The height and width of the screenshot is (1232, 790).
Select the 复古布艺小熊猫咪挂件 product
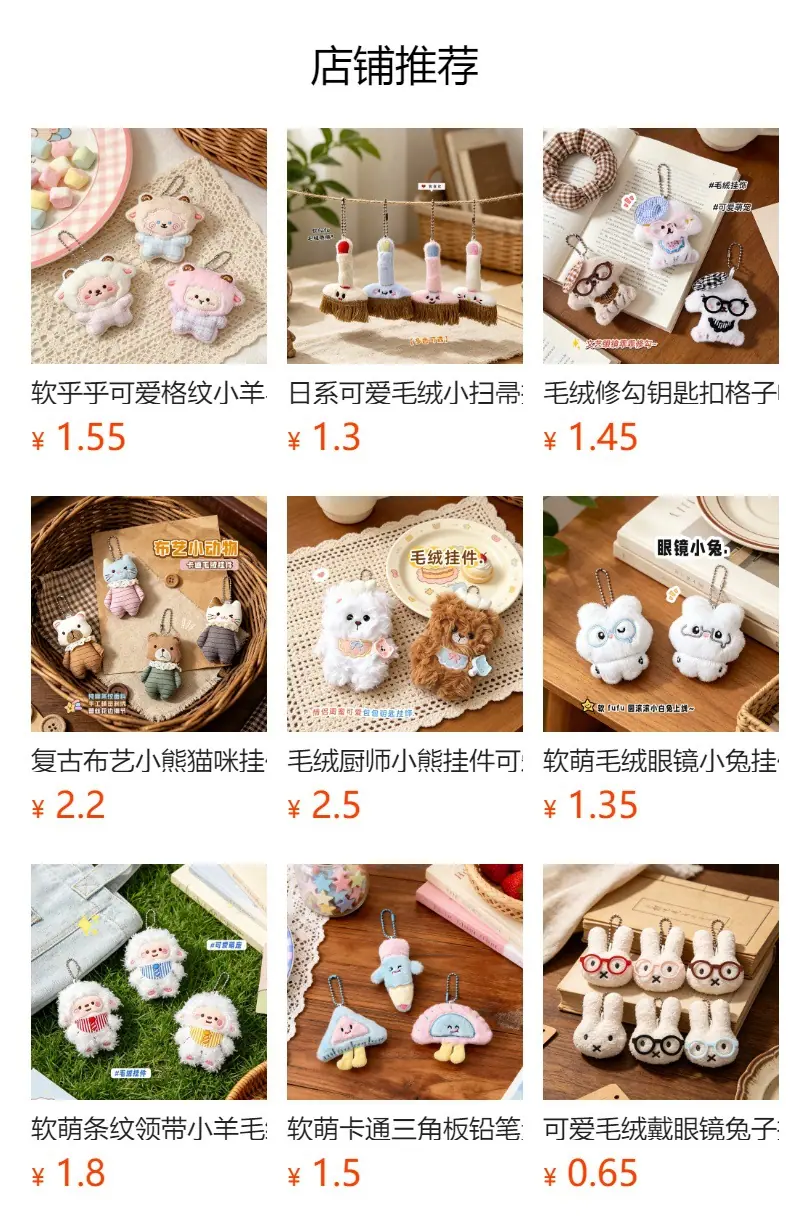click(149, 661)
